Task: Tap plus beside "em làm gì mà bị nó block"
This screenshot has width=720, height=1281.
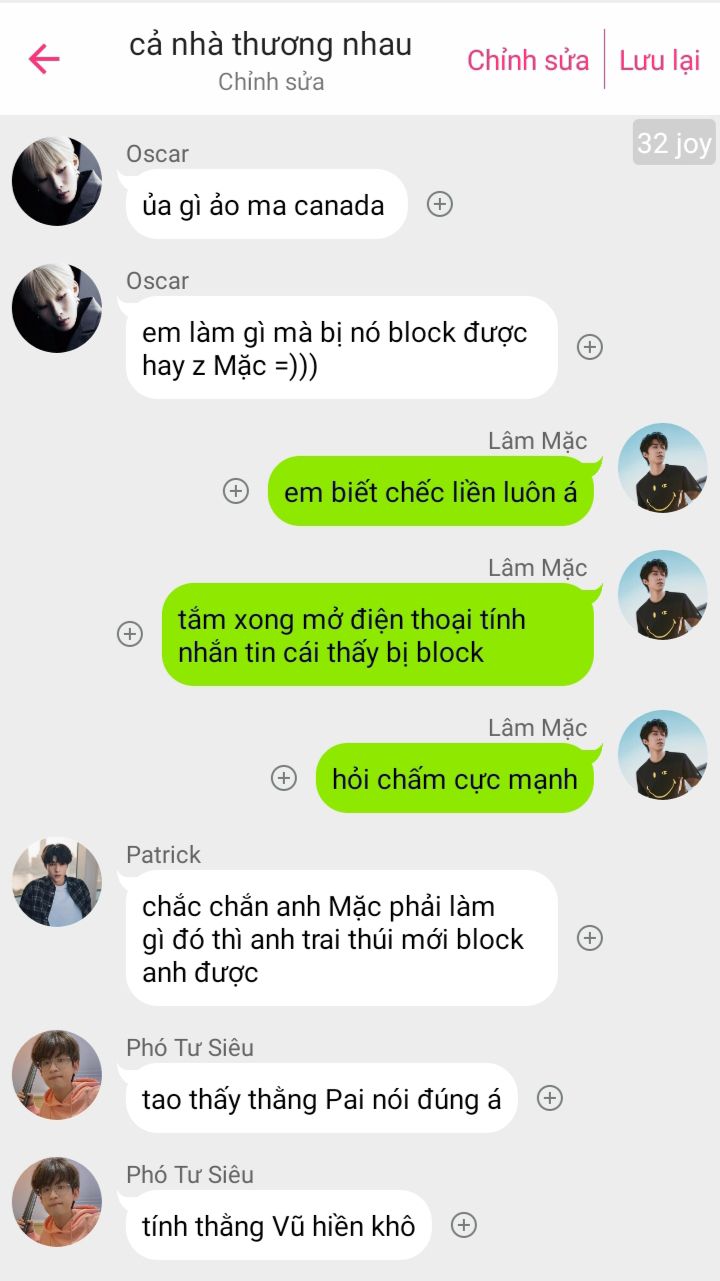Action: click(590, 347)
